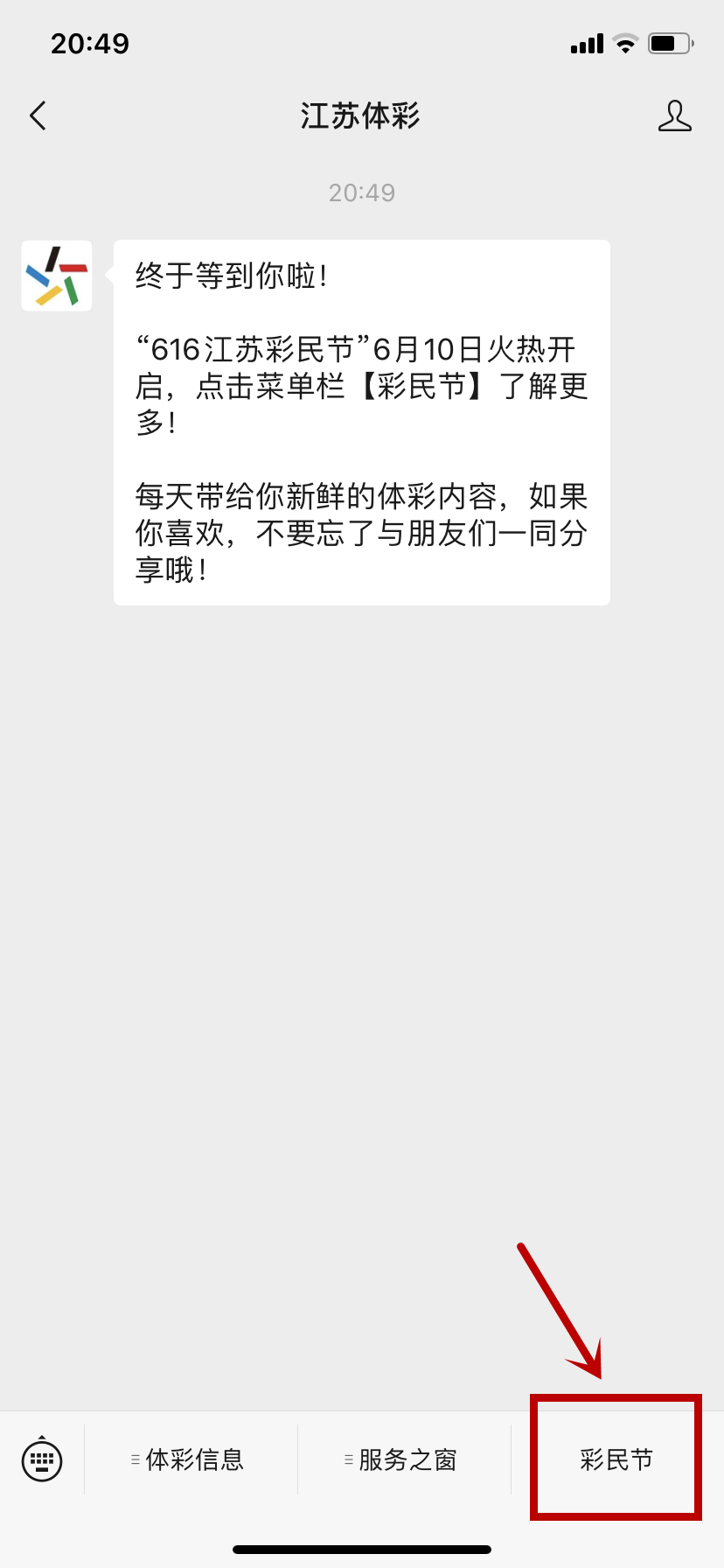Image resolution: width=724 pixels, height=1568 pixels.
Task: Open the 体彩信息 menu
Action: point(191,1459)
